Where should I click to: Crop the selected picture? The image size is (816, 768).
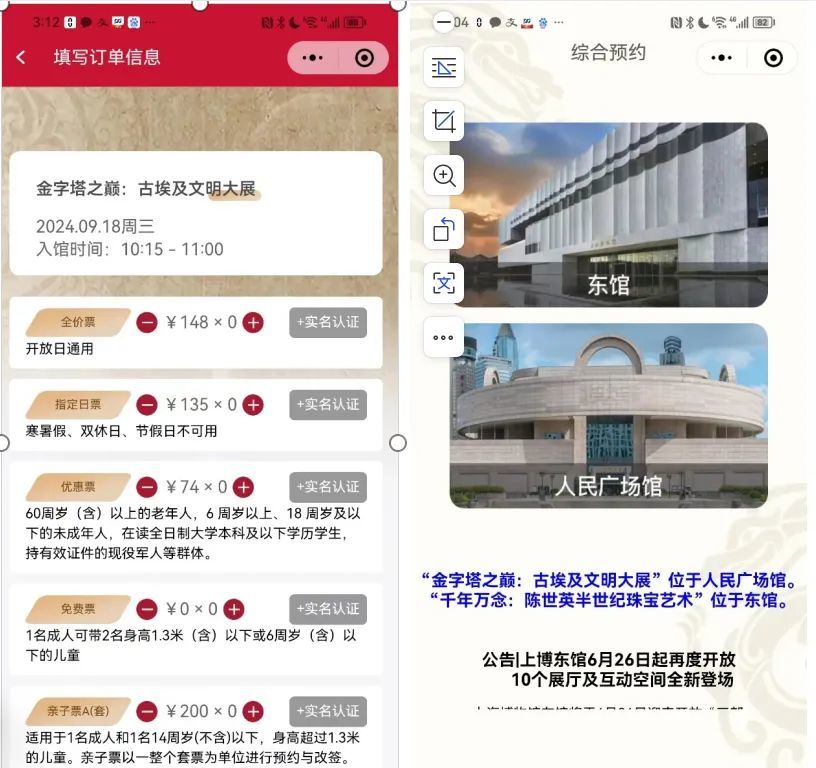pyautogui.click(x=444, y=122)
